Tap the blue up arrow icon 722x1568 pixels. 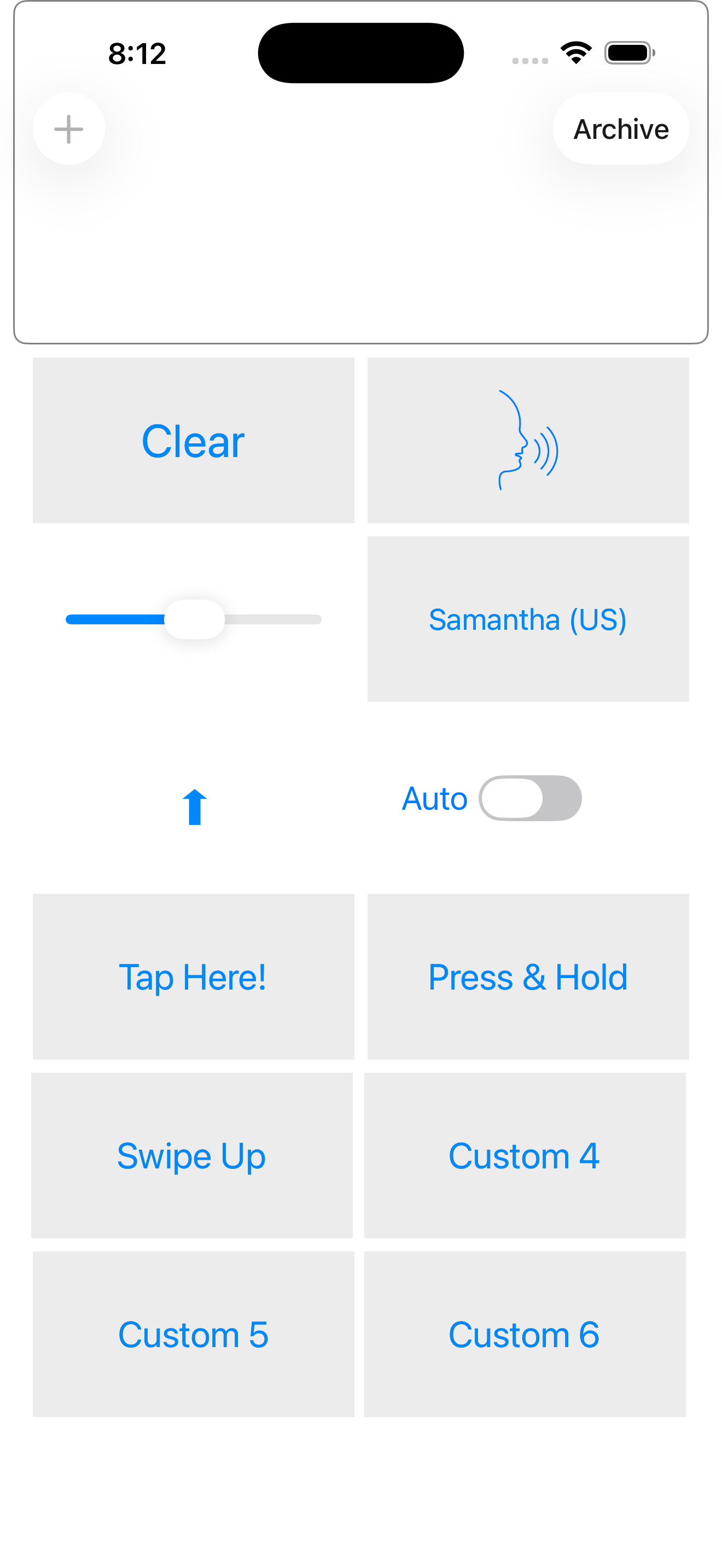coord(194,806)
